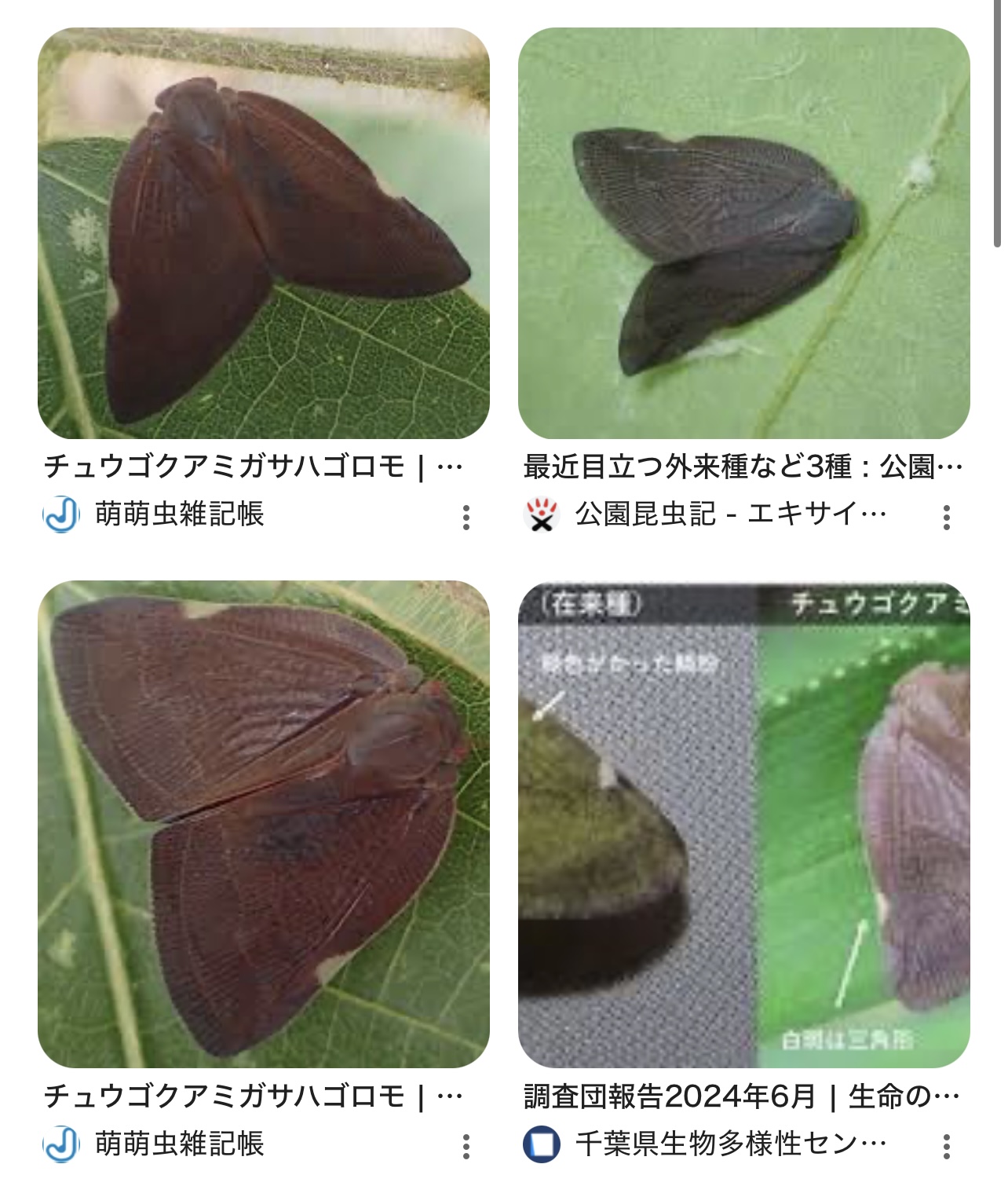Viewport: 1008px width, 1197px height.
Task: Open the 千葉県生物多様性センター comparison image result
Action: click(x=743, y=823)
